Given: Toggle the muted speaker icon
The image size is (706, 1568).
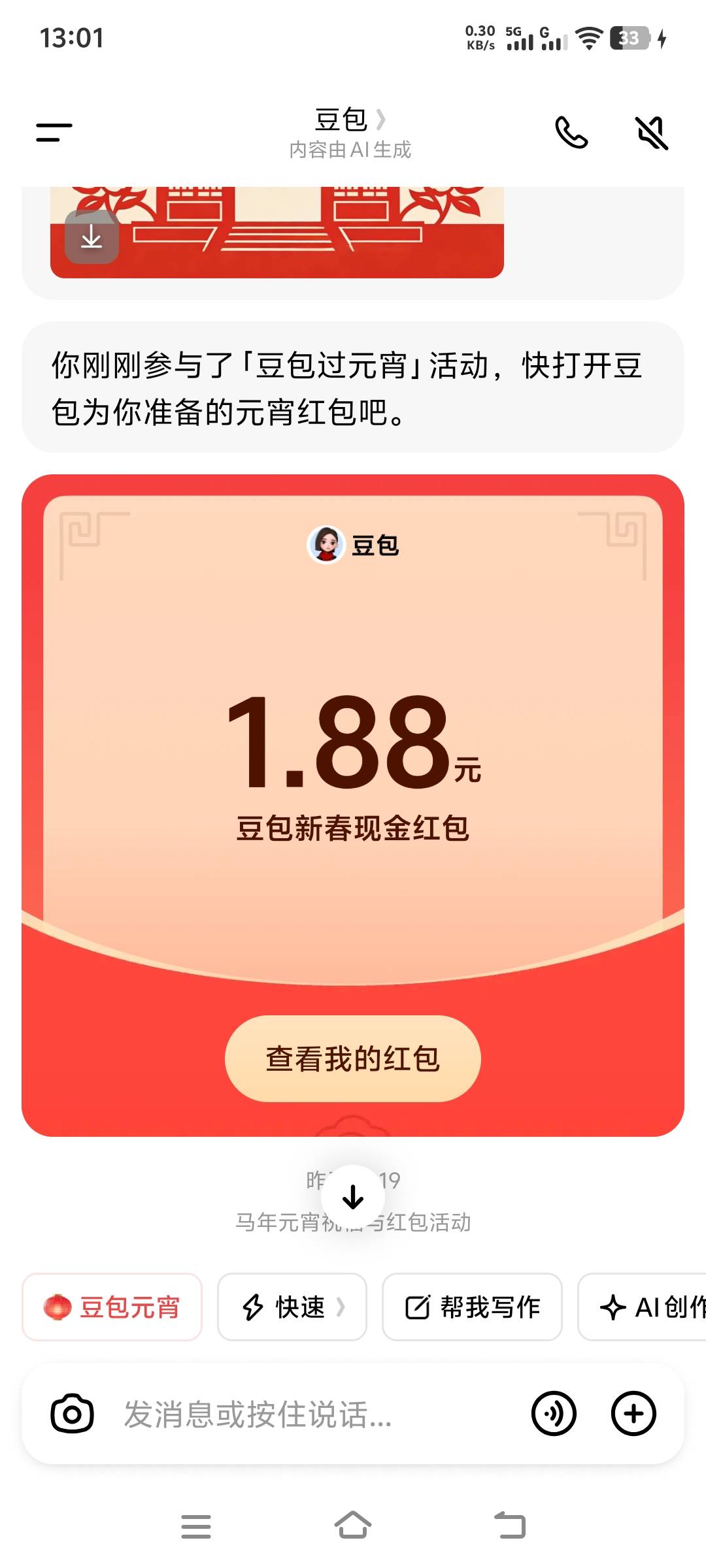Looking at the screenshot, I should pyautogui.click(x=652, y=133).
